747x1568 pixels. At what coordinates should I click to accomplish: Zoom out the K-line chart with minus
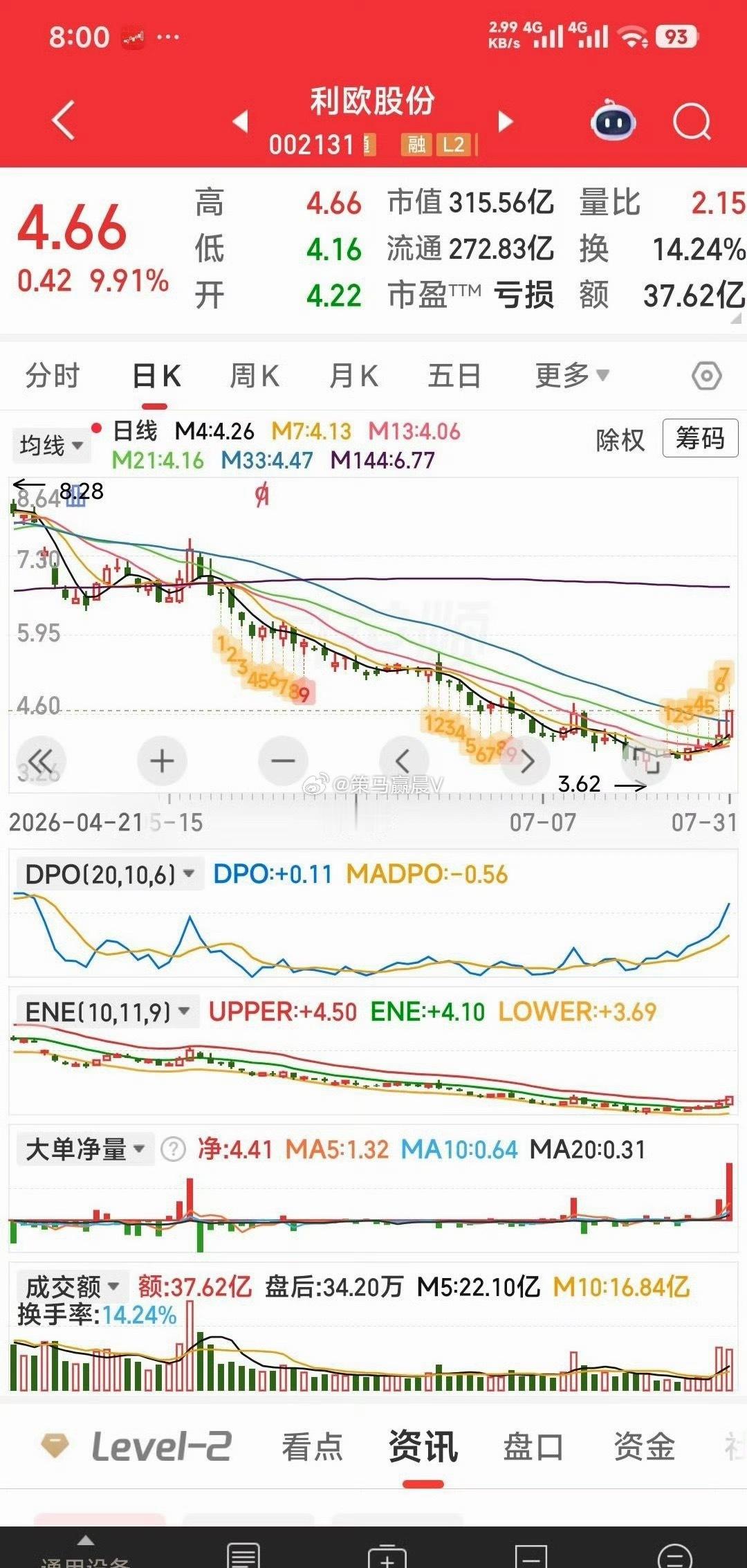point(282,760)
